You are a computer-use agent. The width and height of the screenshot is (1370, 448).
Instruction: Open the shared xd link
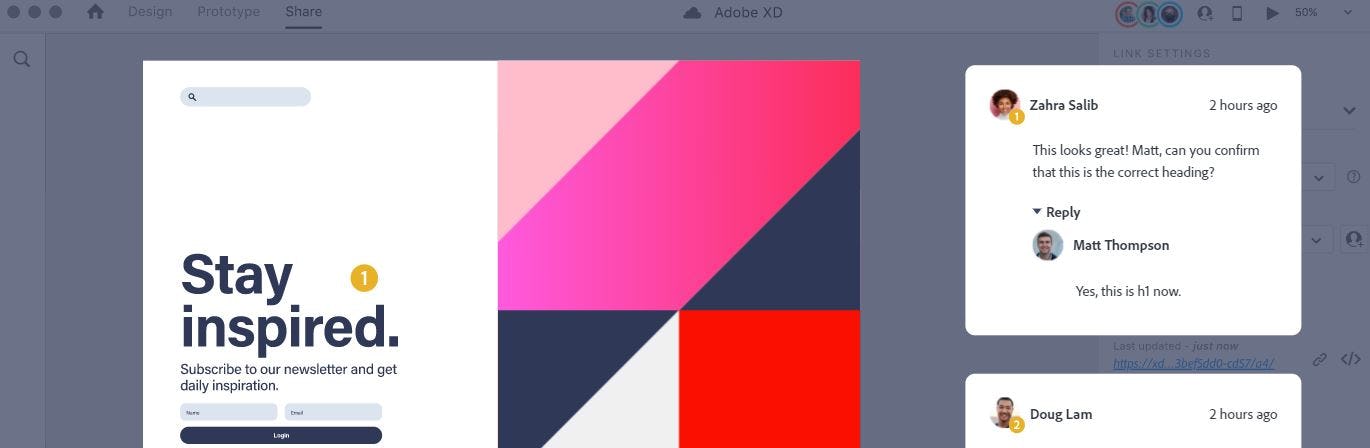tap(1193, 362)
